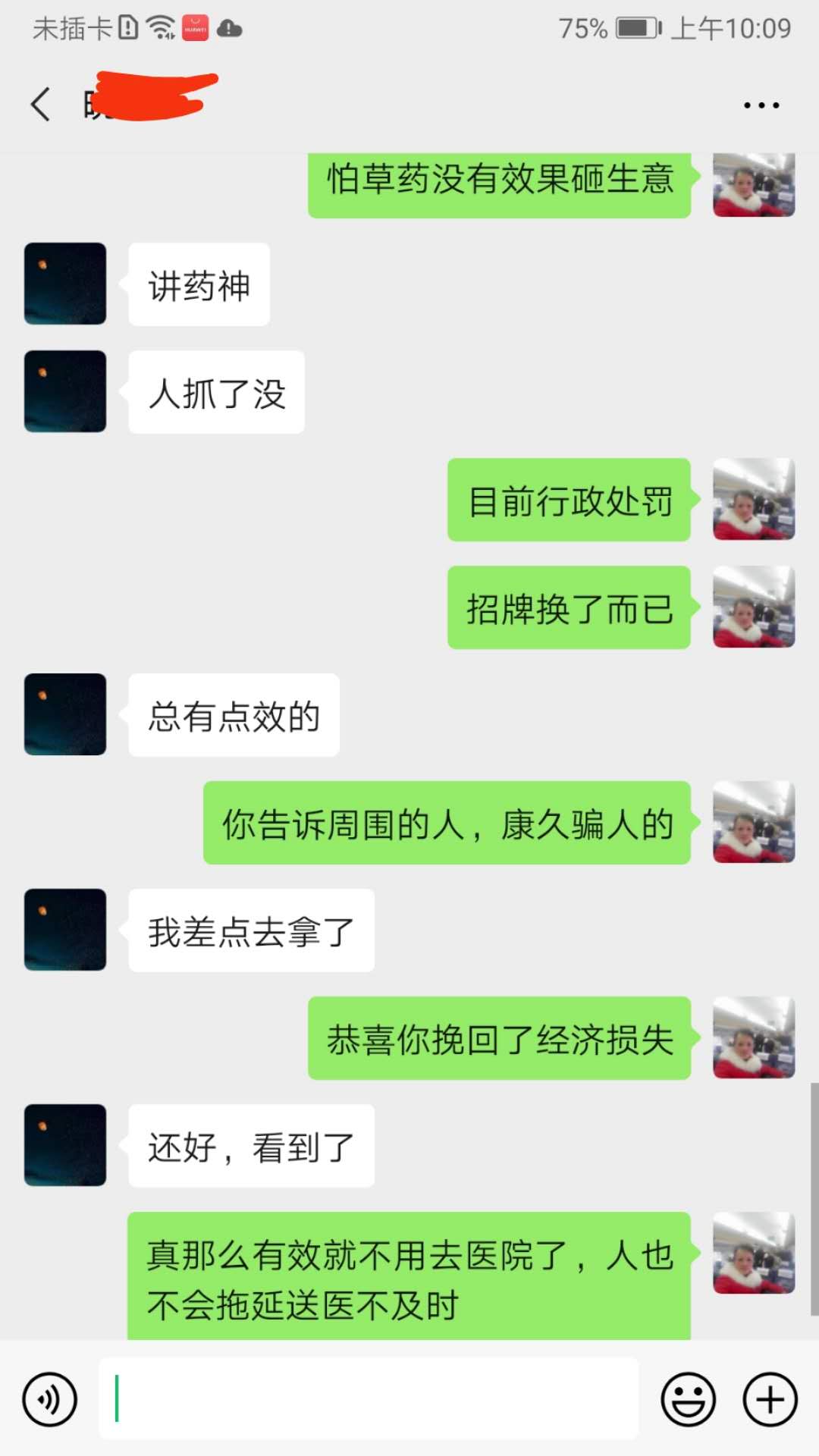Open the emoji picker icon
This screenshot has height=1456, width=819.
[x=689, y=1399]
